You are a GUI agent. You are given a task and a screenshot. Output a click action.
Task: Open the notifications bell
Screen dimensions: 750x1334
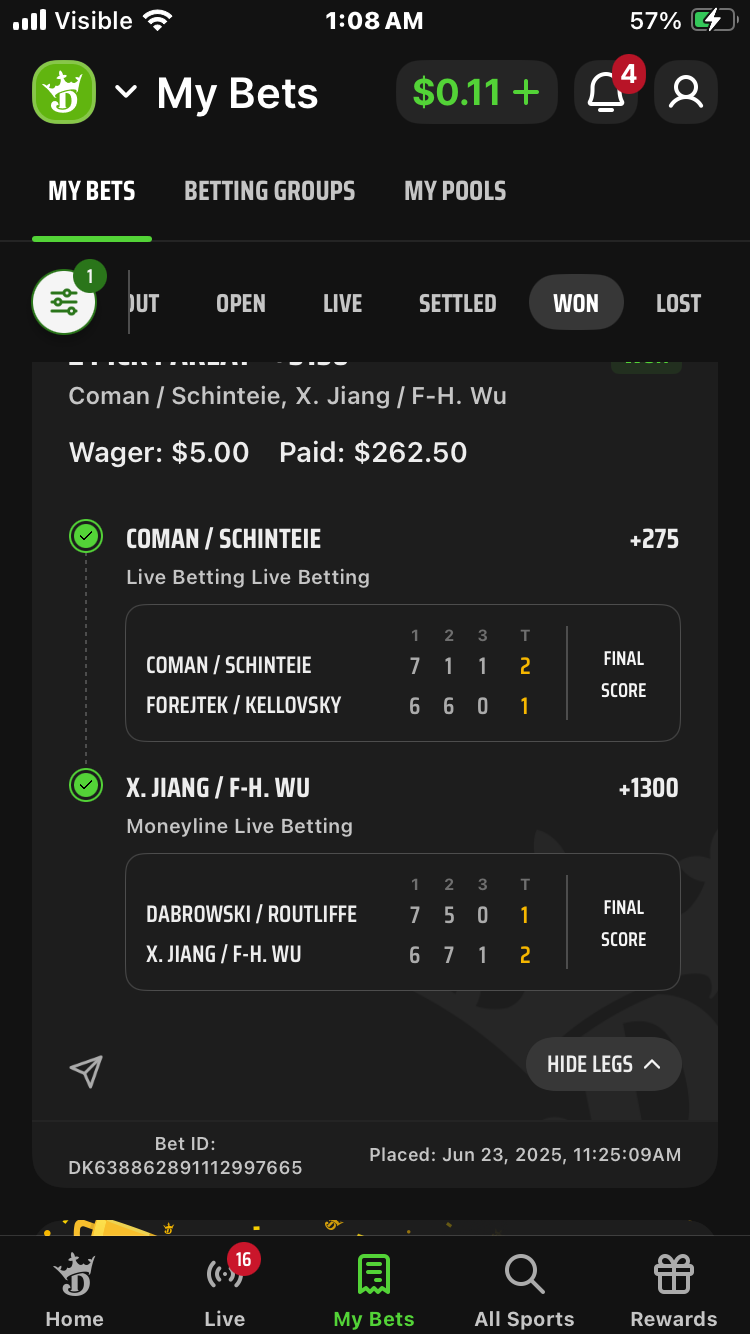click(605, 93)
